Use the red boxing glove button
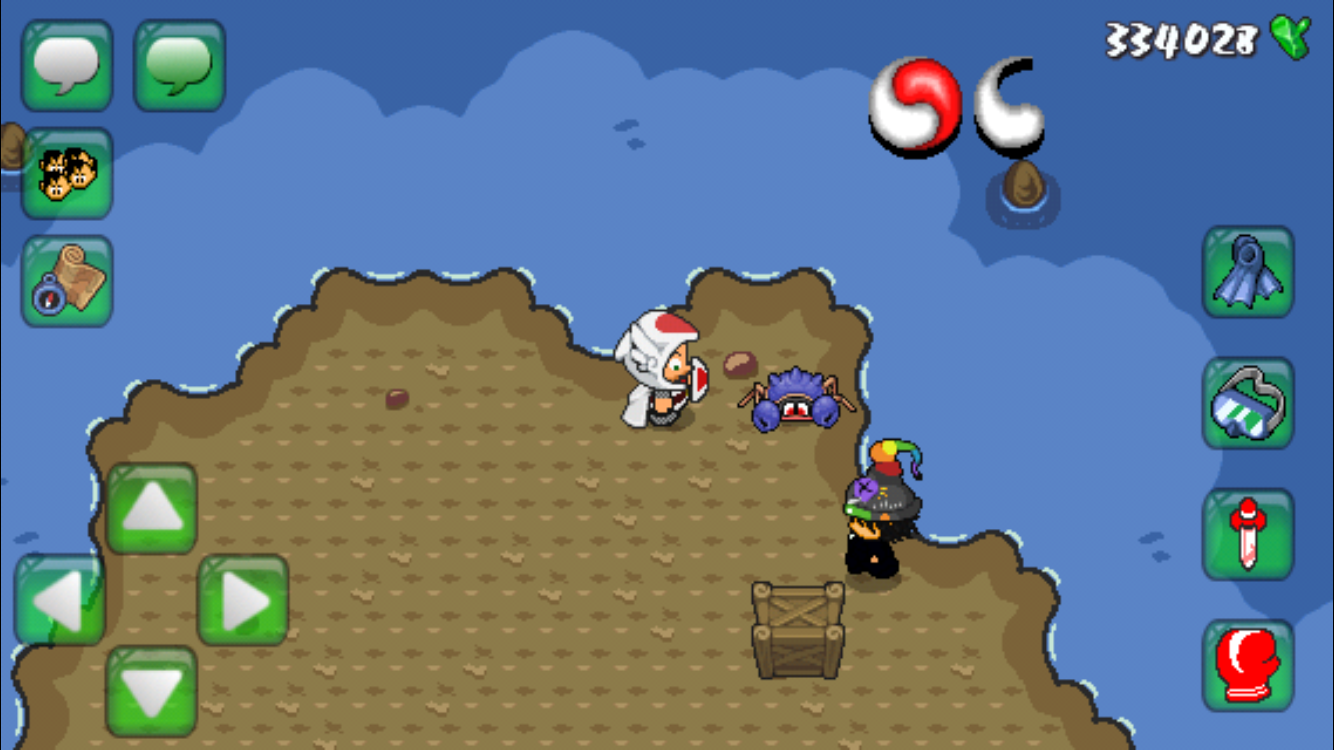The image size is (1334, 750). point(1247,665)
